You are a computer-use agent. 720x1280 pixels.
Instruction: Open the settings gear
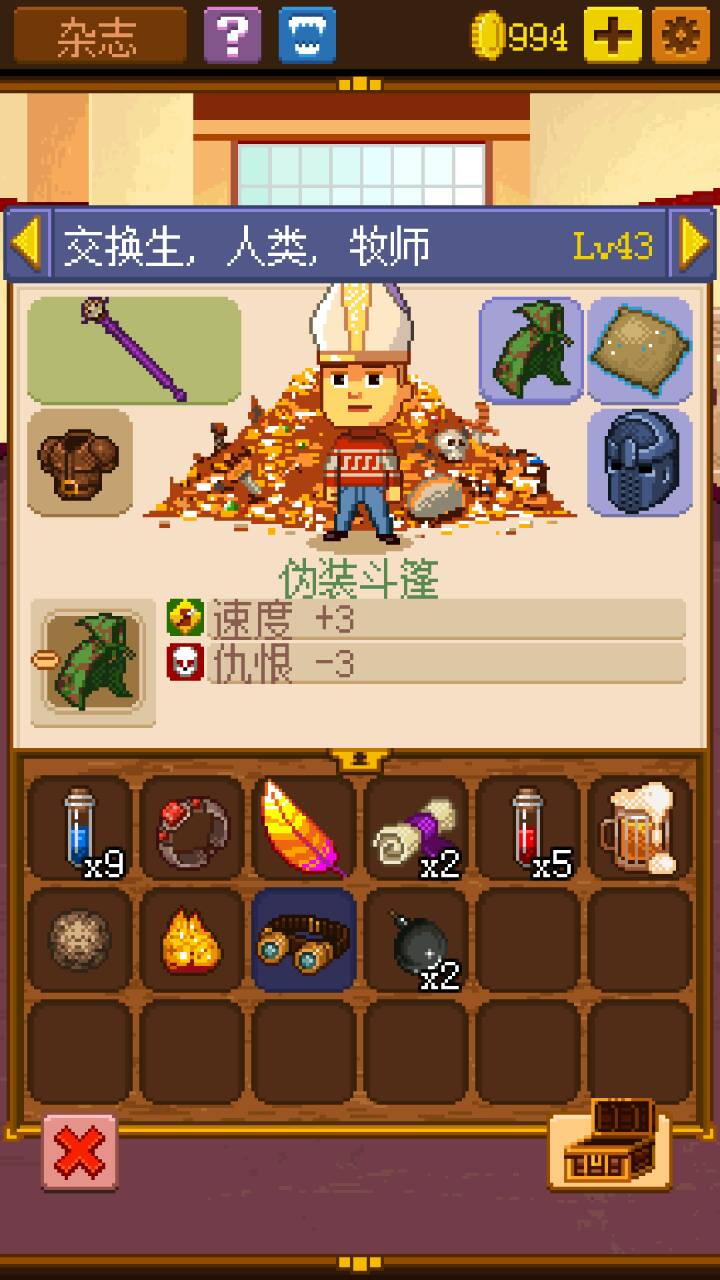click(681, 35)
